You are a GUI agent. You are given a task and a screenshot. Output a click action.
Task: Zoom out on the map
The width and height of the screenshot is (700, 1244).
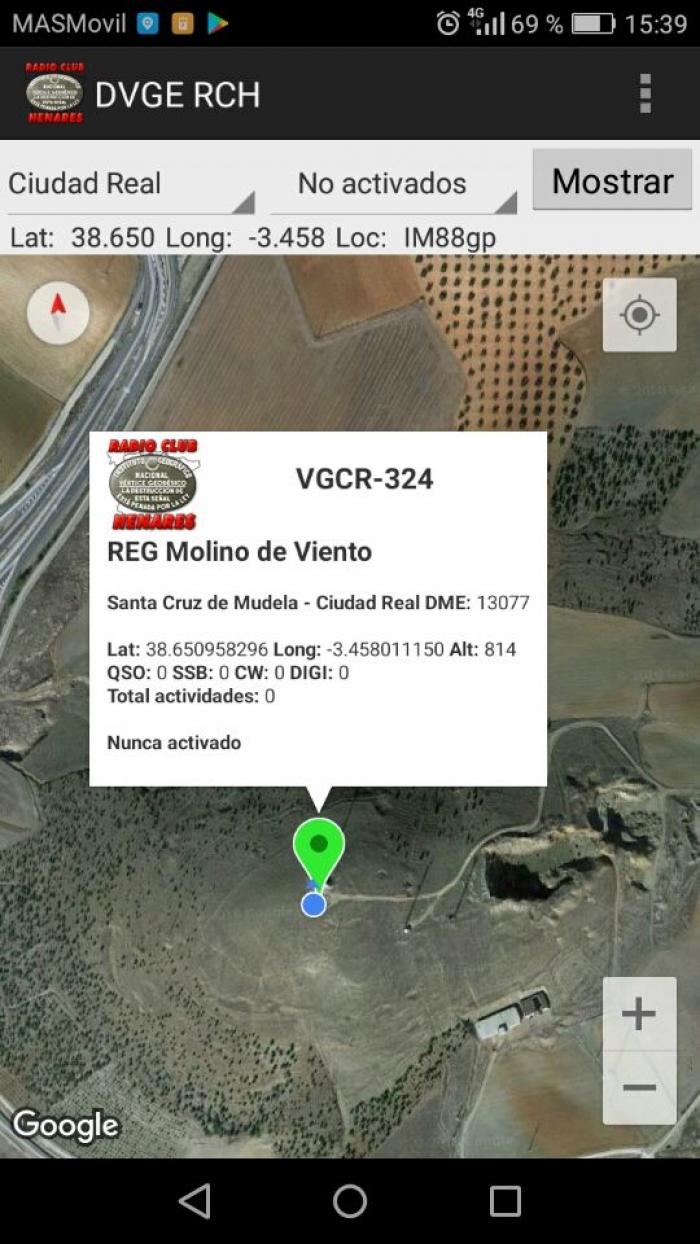pyautogui.click(x=639, y=1088)
